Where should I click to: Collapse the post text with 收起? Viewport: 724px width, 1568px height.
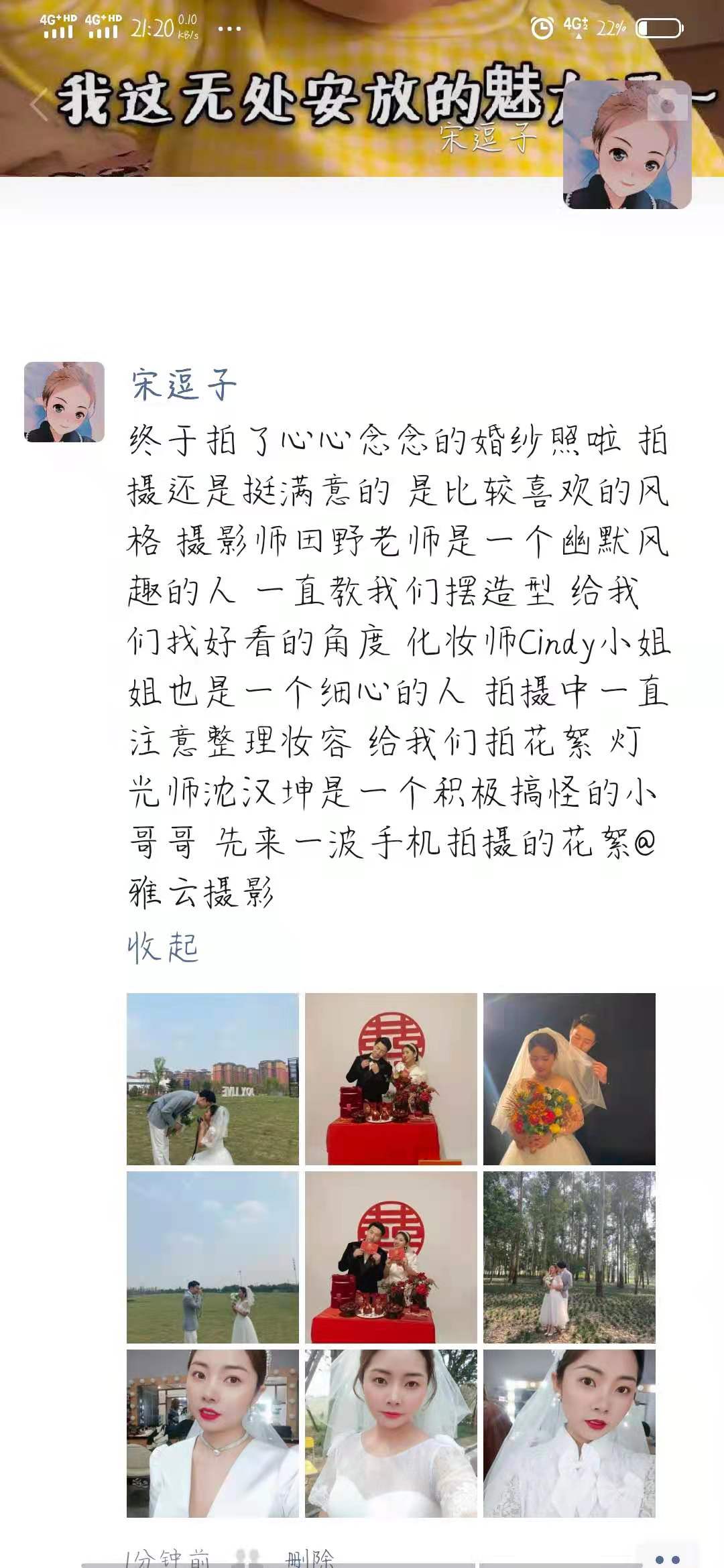(x=162, y=948)
